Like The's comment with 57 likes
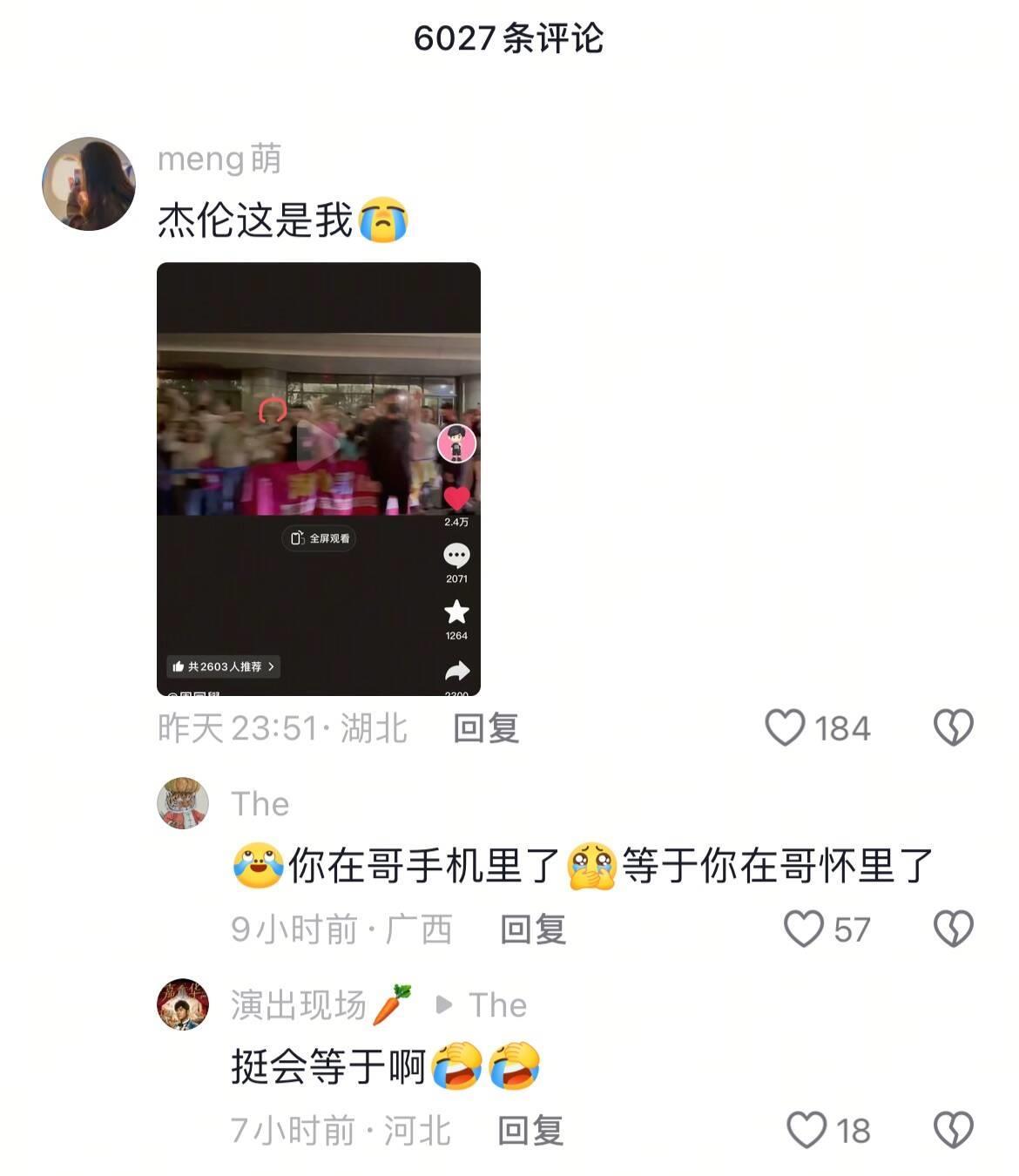 (804, 929)
